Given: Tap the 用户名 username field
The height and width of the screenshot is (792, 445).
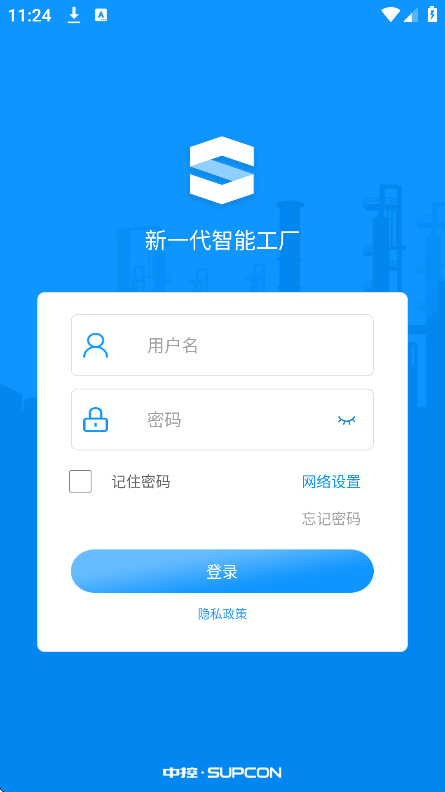Looking at the screenshot, I should click(x=222, y=345).
